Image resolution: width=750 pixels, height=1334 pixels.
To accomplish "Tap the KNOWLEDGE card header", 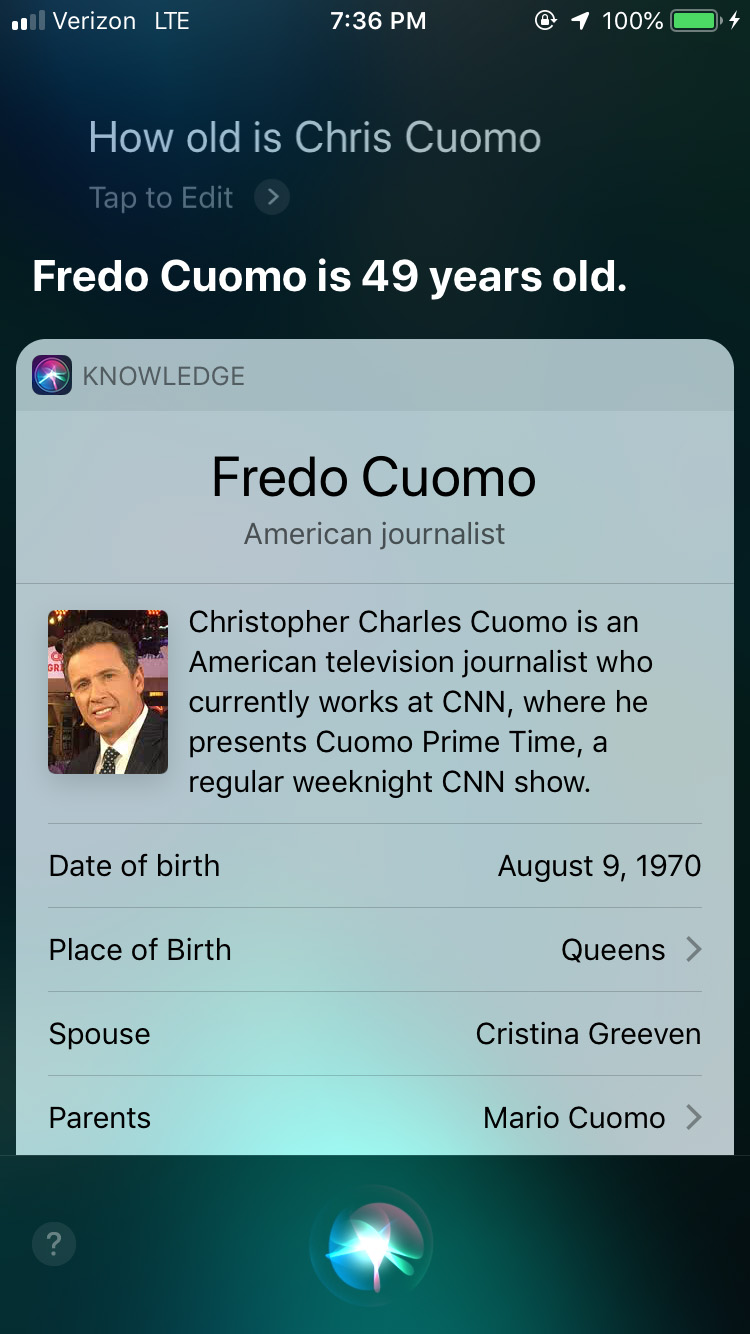I will (164, 375).
